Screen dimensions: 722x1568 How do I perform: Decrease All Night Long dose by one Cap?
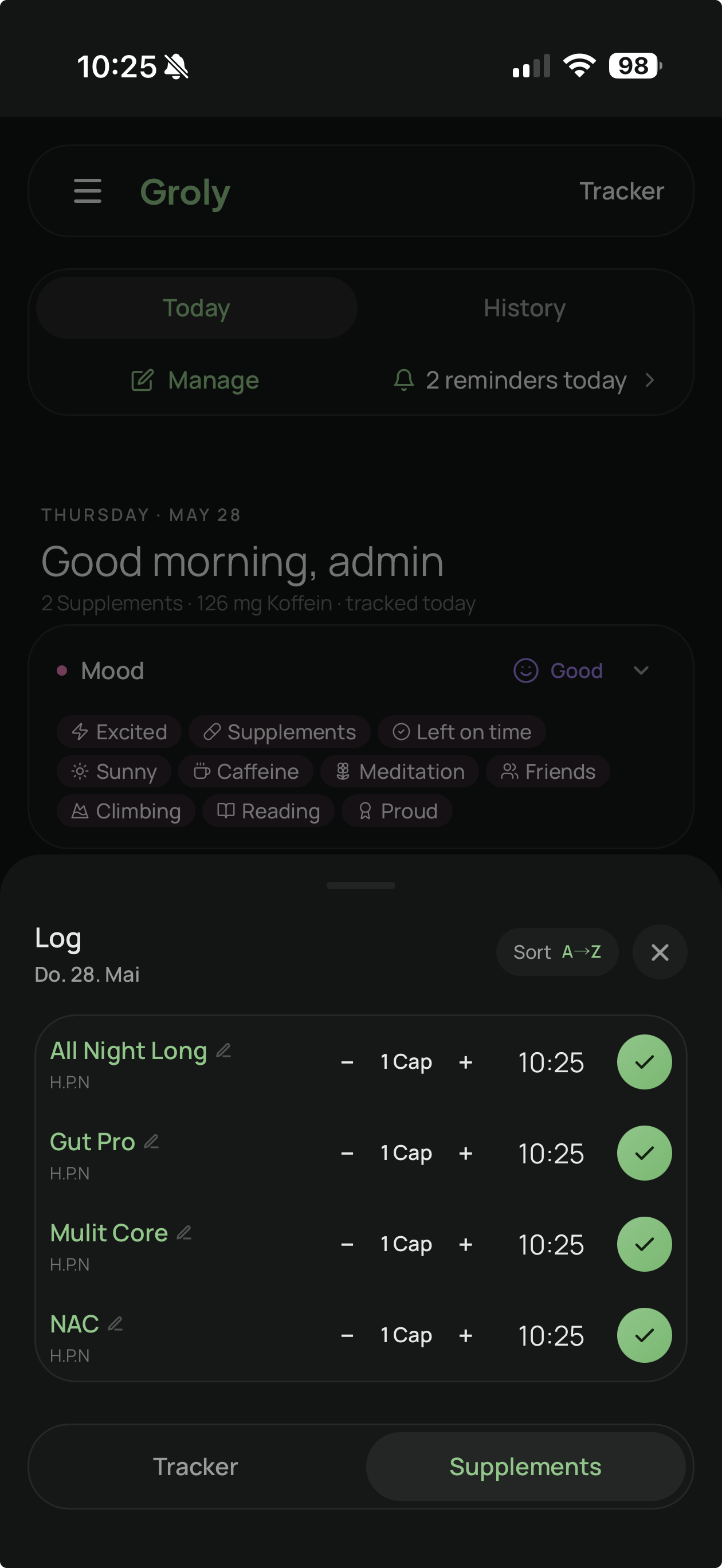tap(347, 1062)
